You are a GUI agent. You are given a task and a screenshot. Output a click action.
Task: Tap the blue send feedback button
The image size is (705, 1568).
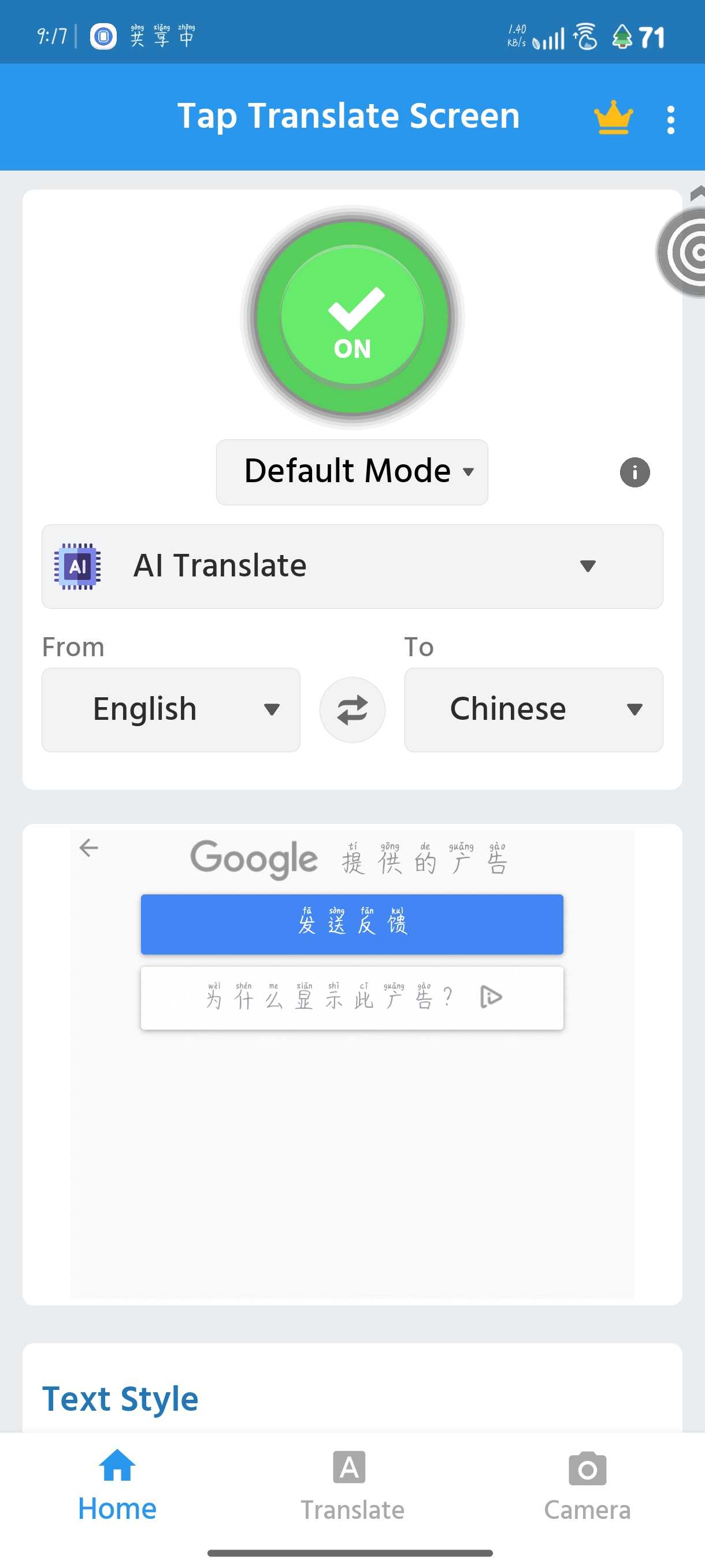(x=351, y=923)
